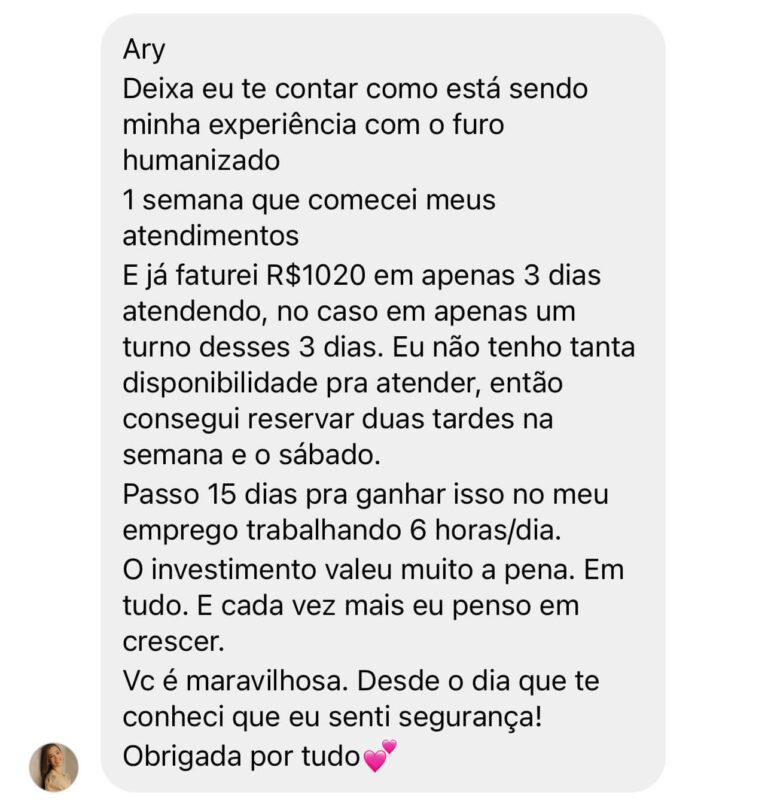Image resolution: width=768 pixels, height=801 pixels.
Task: Open the sender's profile picture beside the message
Action: (54, 766)
